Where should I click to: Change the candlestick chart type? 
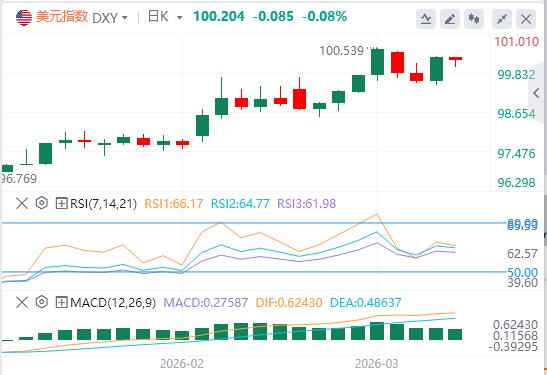[x=474, y=19]
